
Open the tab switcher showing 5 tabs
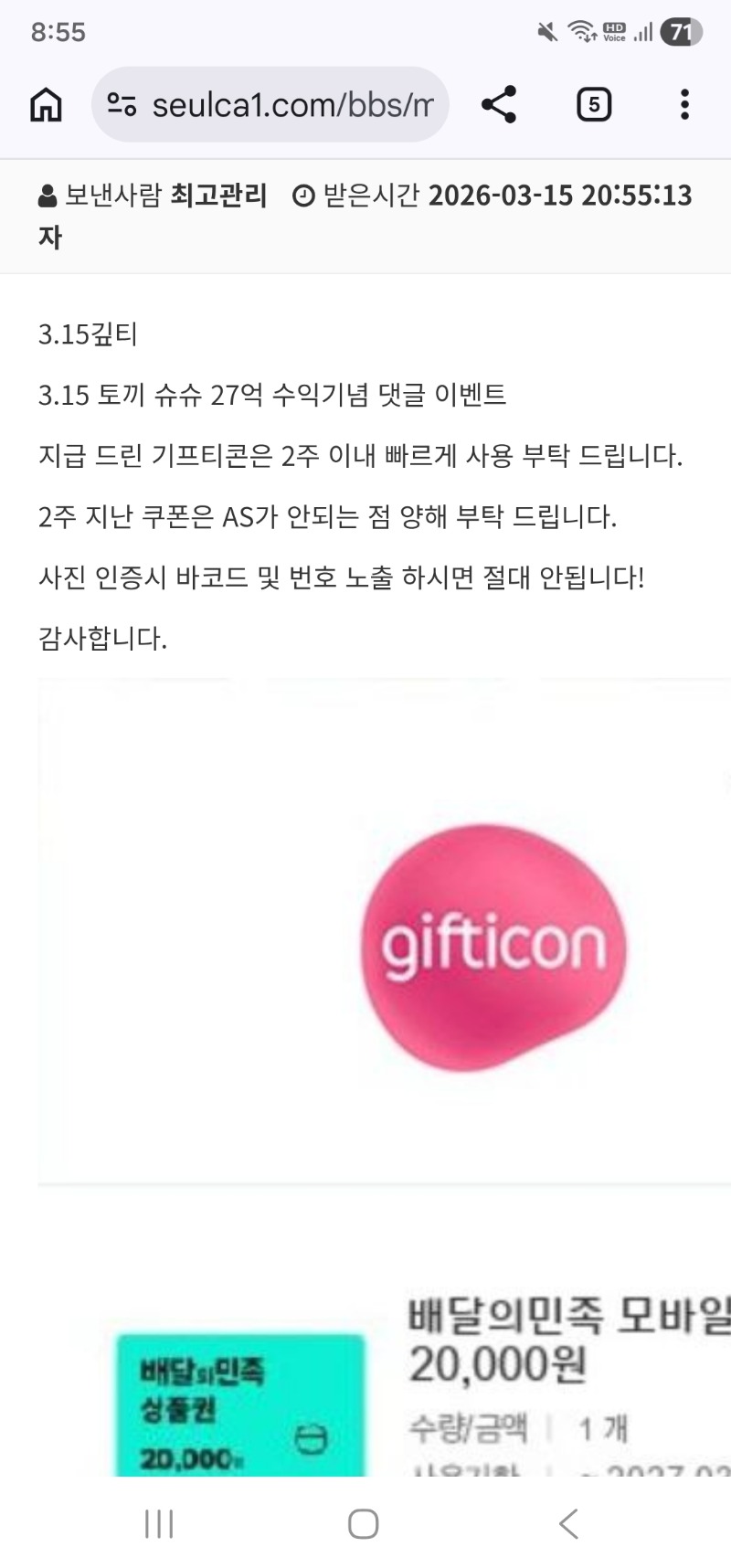point(594,104)
